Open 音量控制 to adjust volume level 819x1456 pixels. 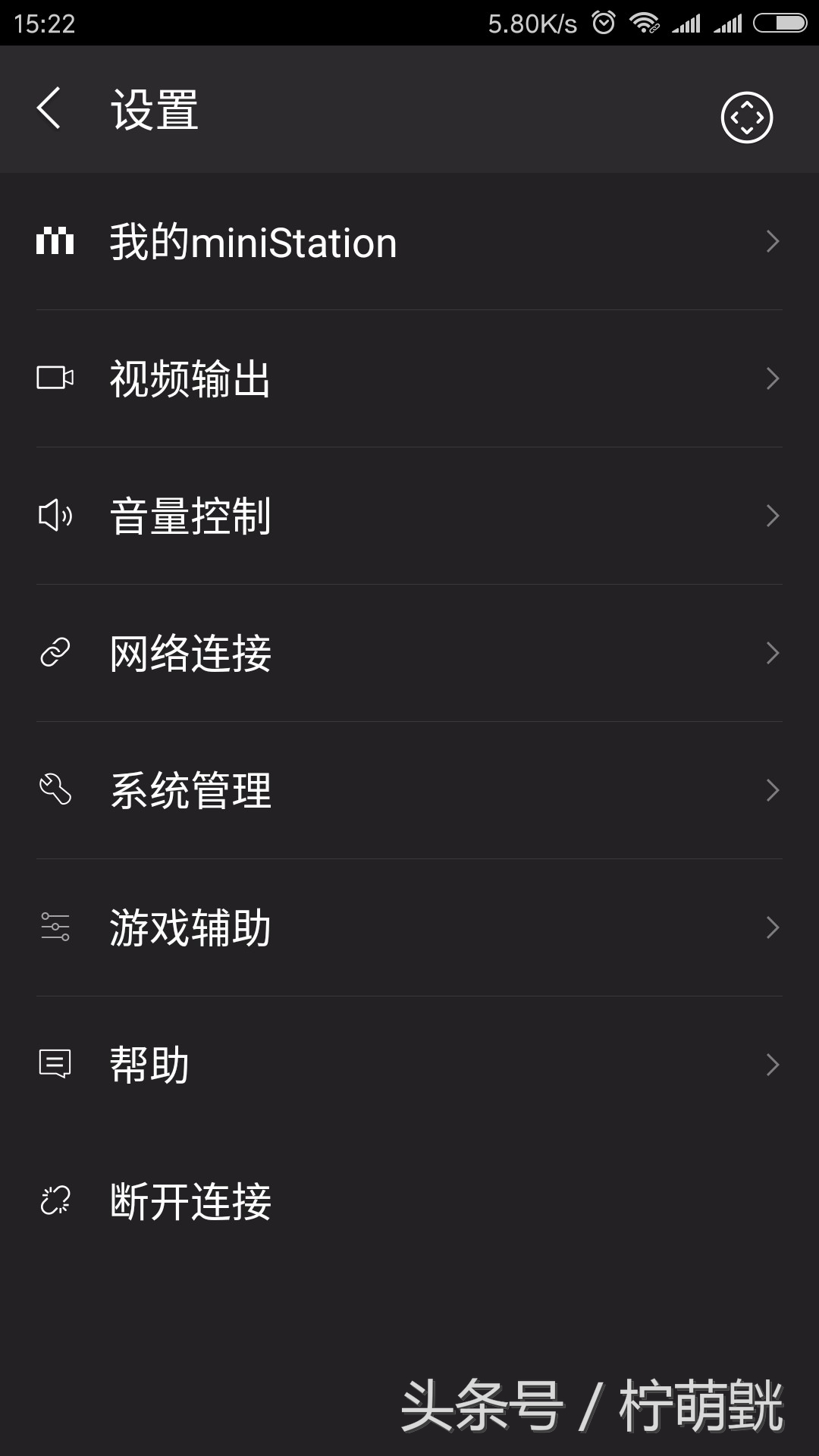pos(191,516)
